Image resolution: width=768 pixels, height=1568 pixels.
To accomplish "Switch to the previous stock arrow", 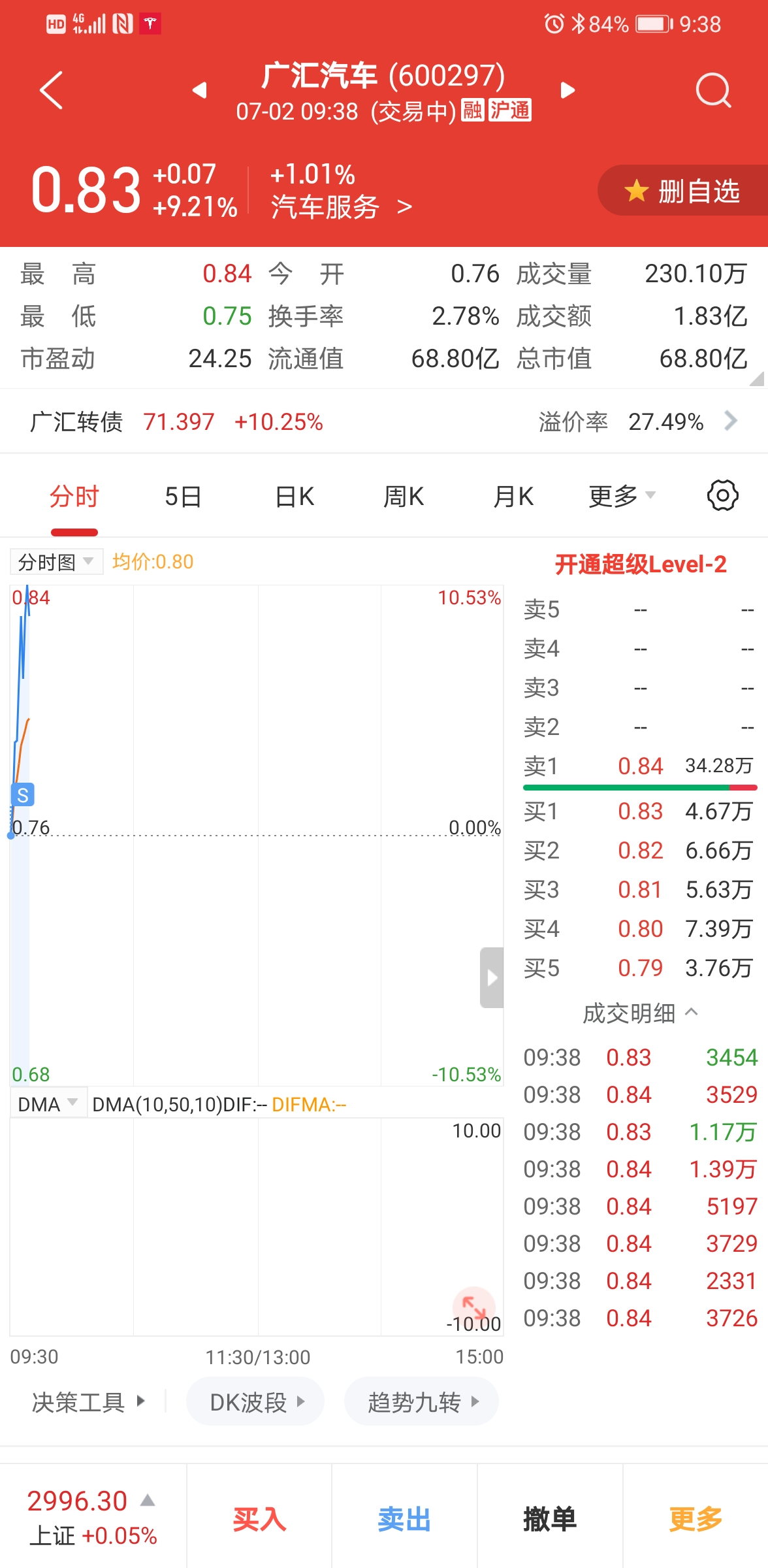I will tap(200, 90).
